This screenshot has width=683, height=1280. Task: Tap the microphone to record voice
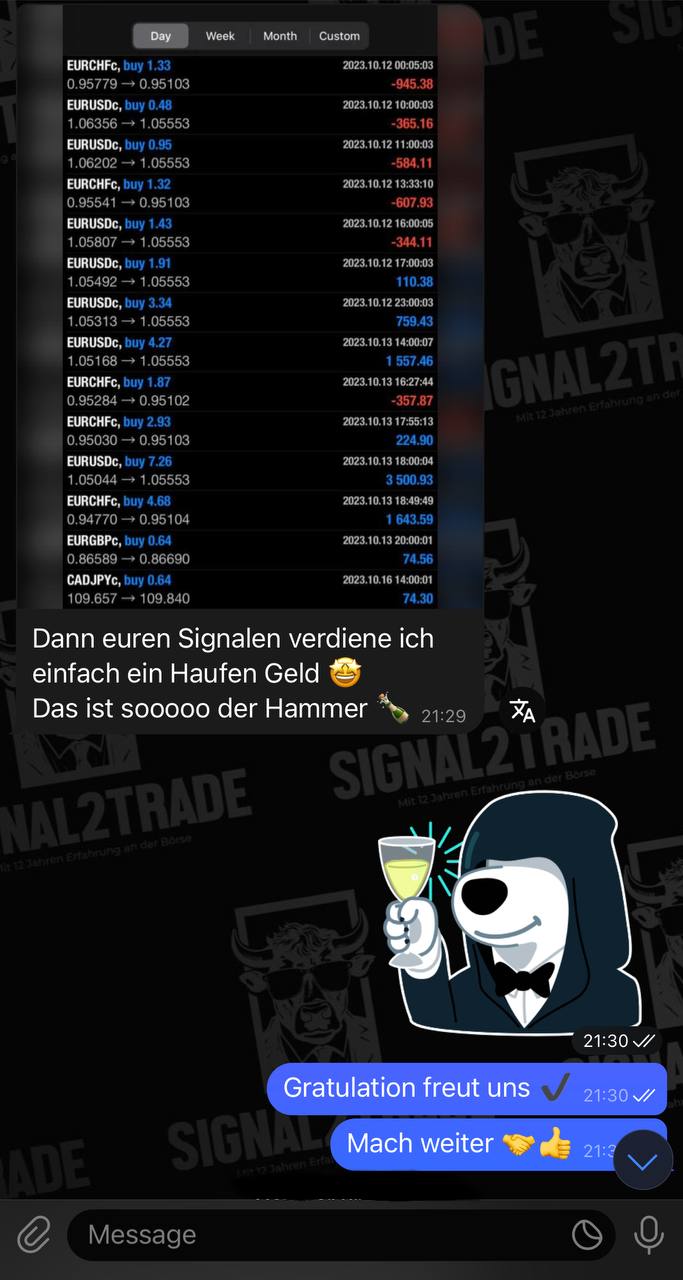point(649,1235)
